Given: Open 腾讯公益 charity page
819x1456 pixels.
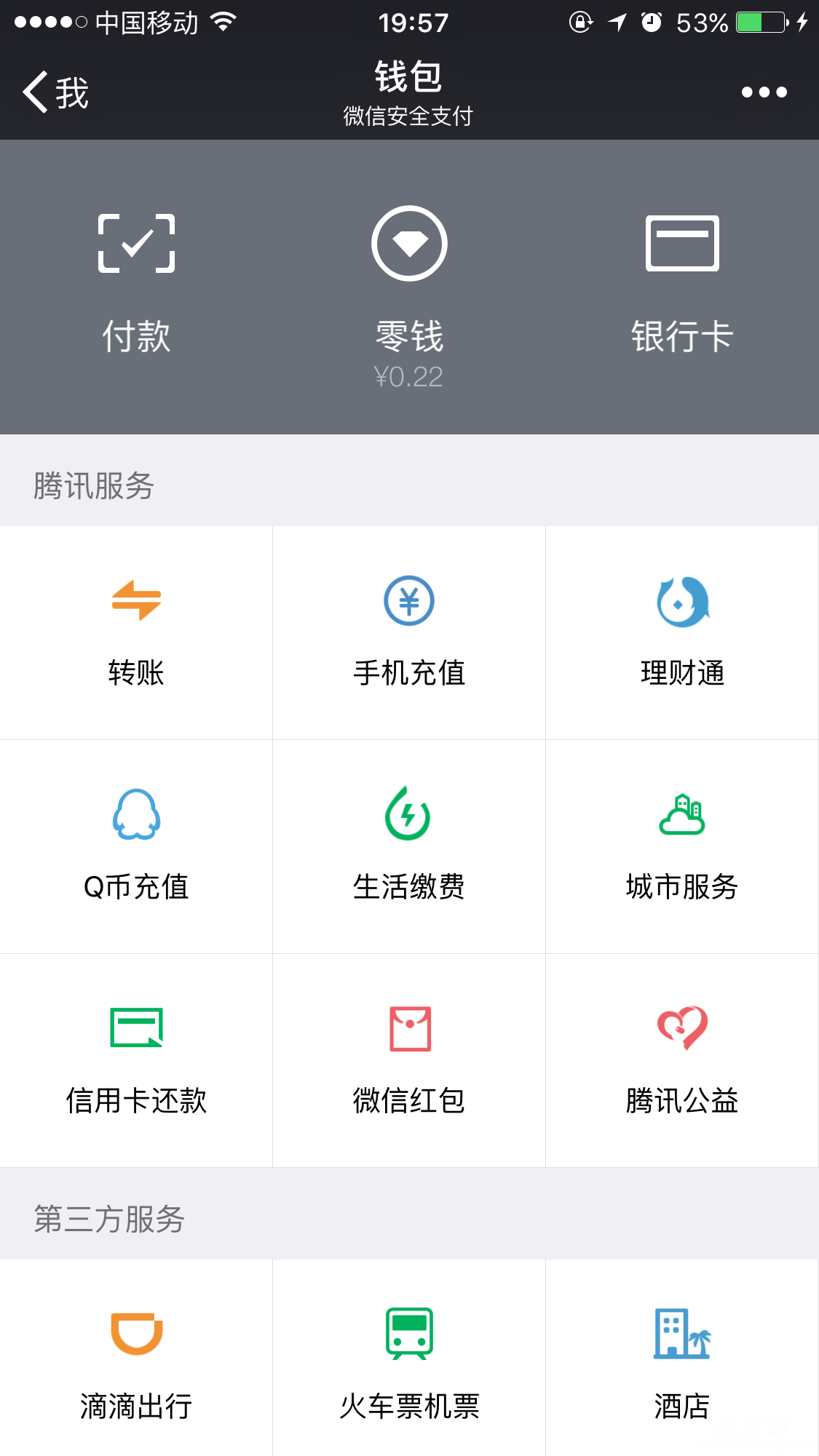Looking at the screenshot, I should pos(682,1059).
